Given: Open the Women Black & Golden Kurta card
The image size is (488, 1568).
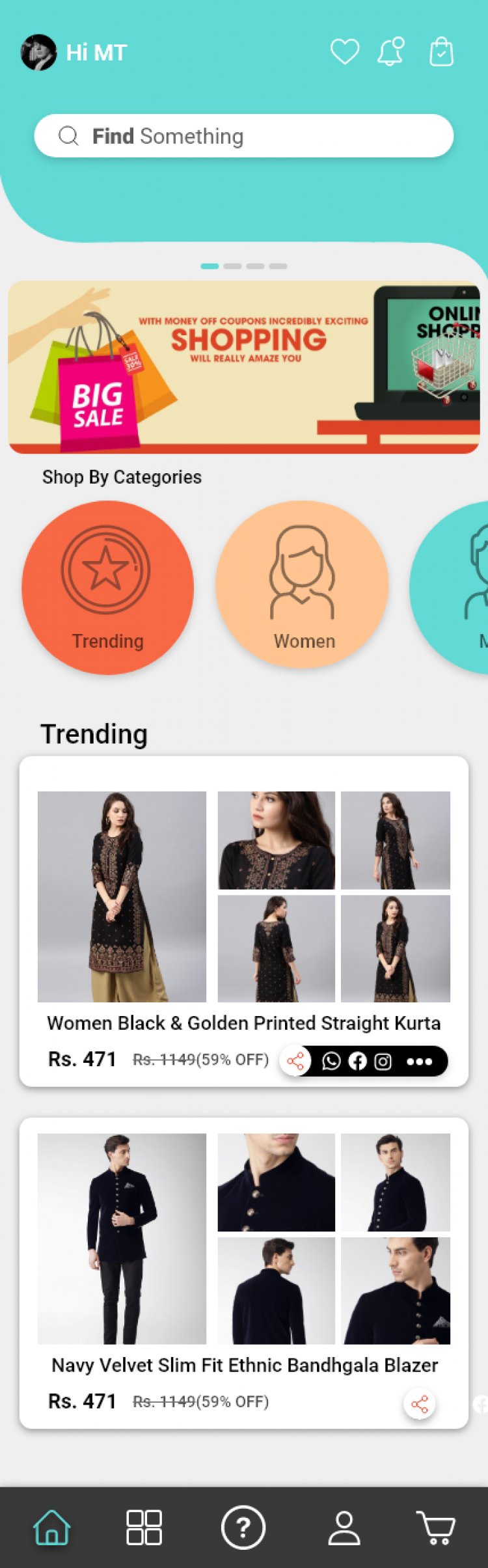Looking at the screenshot, I should [243, 898].
